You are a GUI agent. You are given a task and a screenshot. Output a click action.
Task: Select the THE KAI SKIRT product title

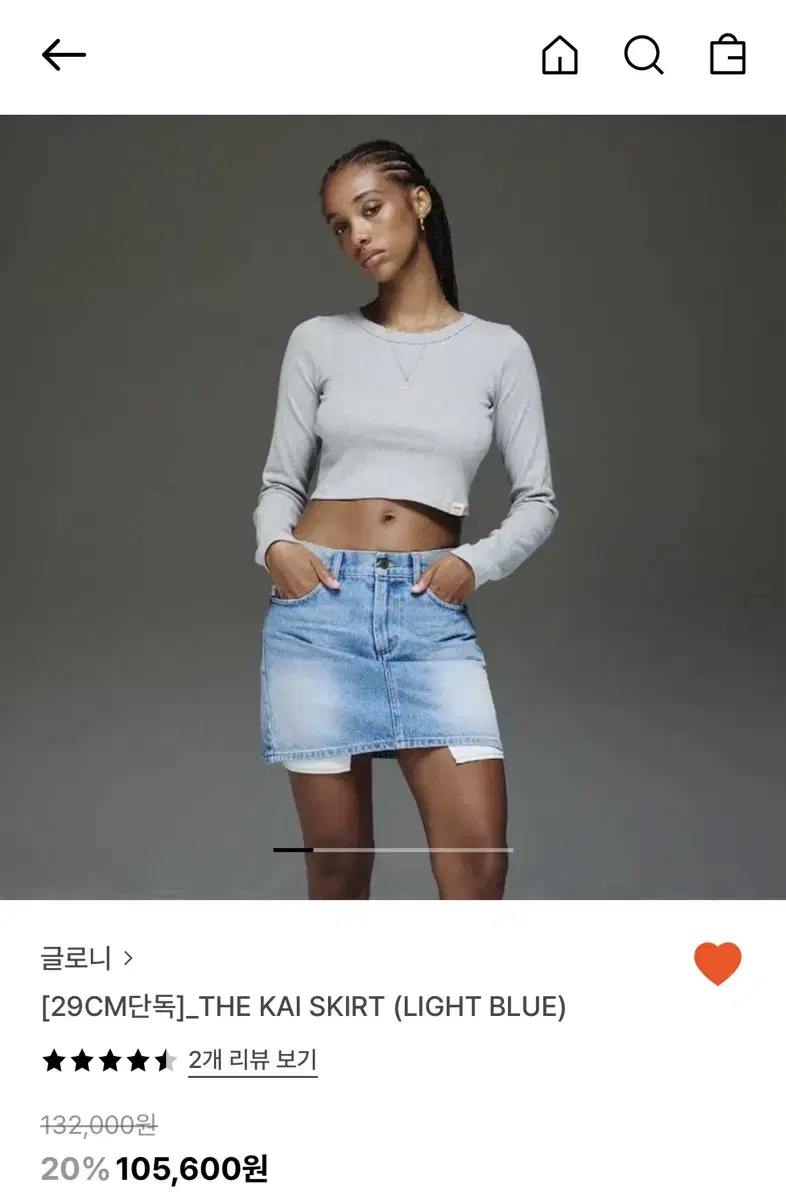(303, 1006)
